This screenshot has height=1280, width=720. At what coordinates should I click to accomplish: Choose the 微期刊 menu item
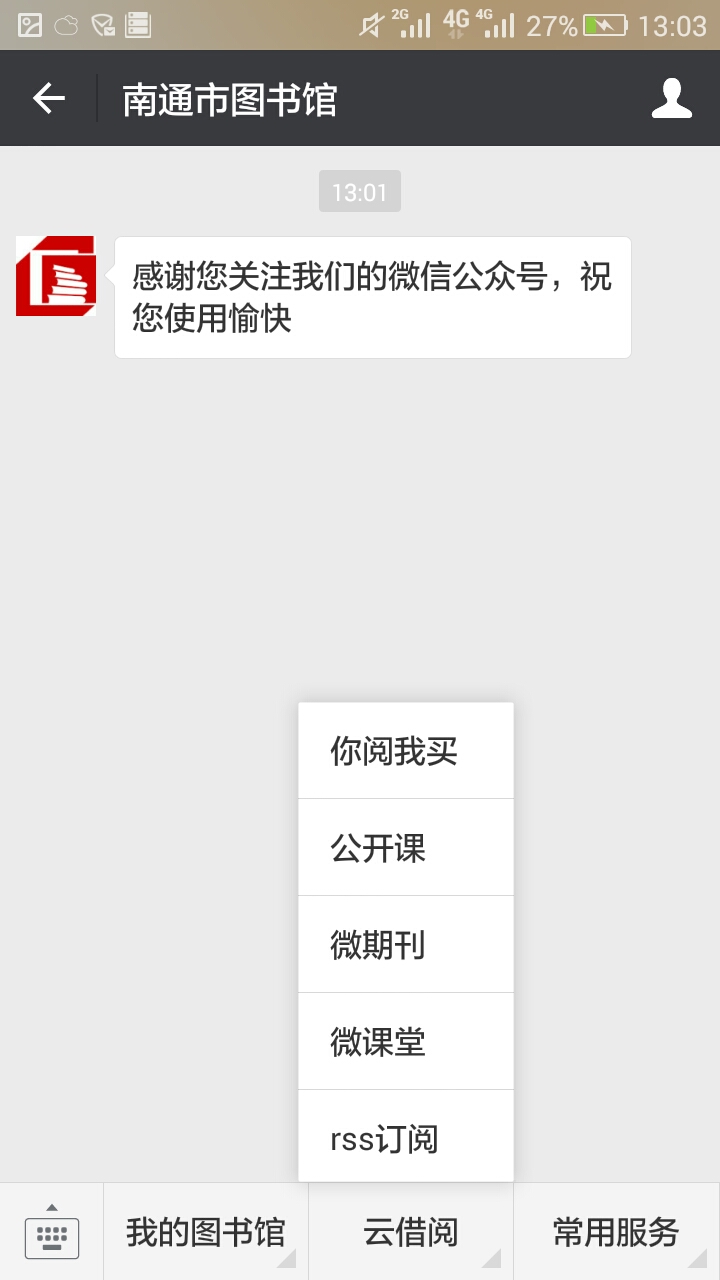pyautogui.click(x=406, y=945)
